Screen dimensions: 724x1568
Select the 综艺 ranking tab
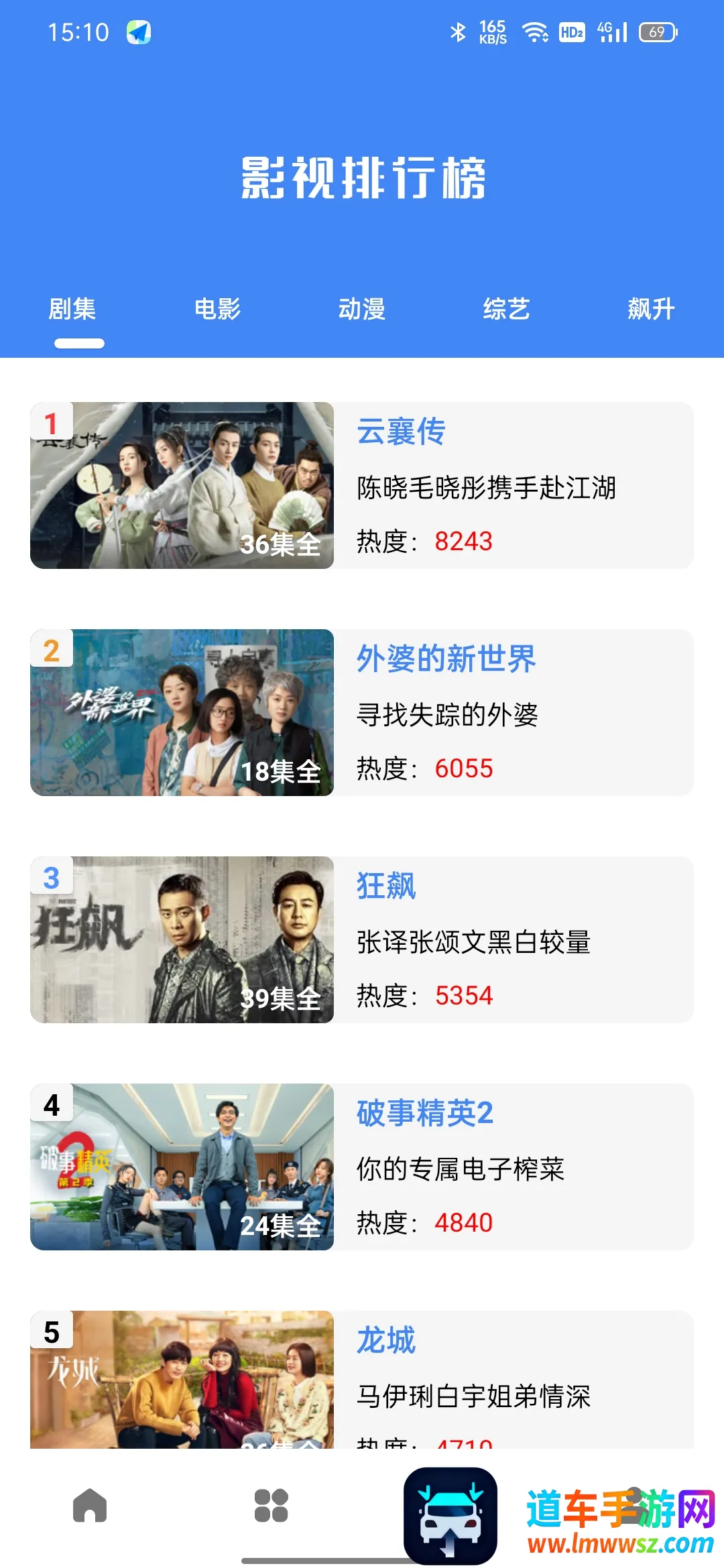tap(506, 309)
